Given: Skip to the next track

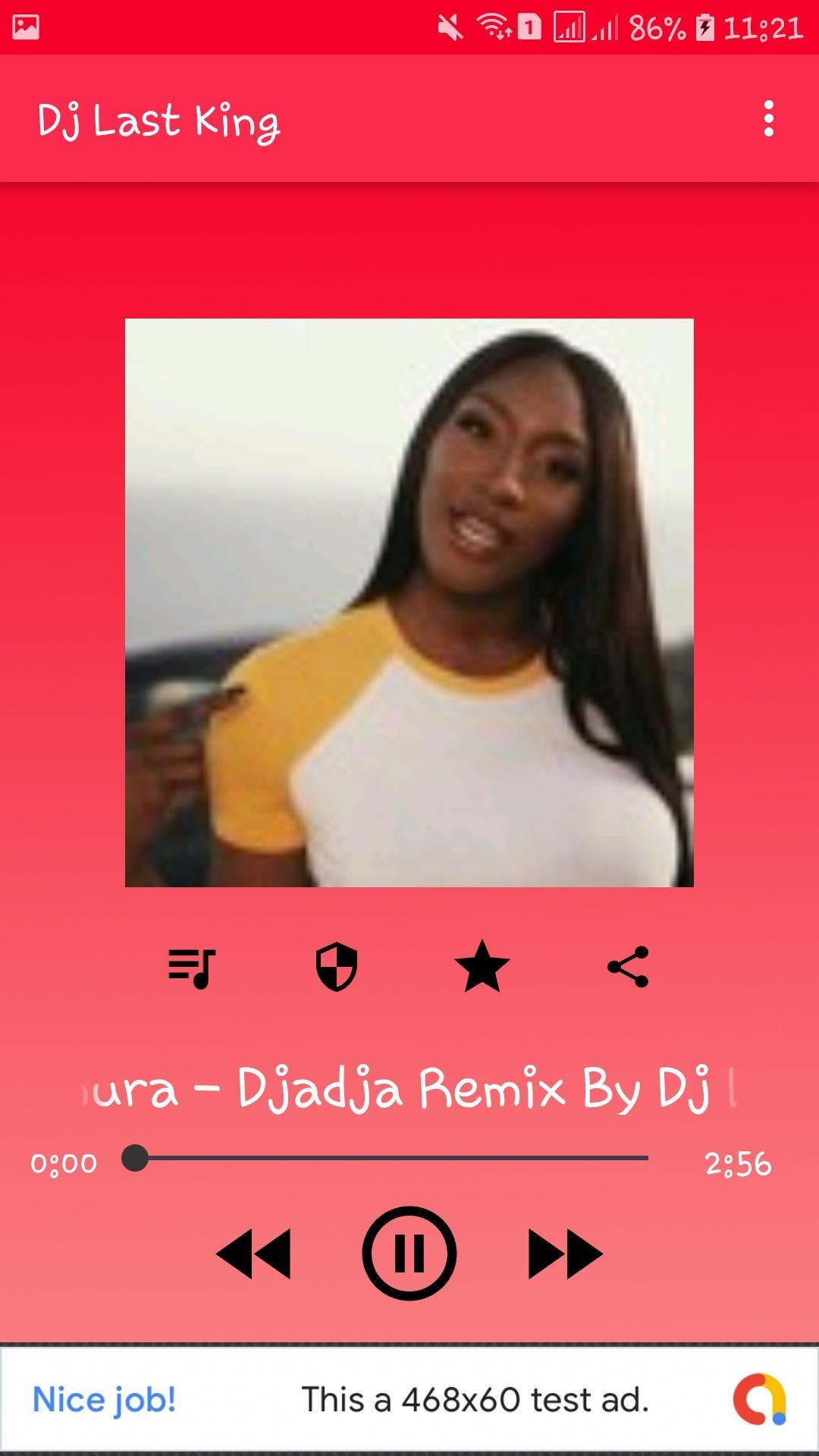Looking at the screenshot, I should tap(564, 1254).
